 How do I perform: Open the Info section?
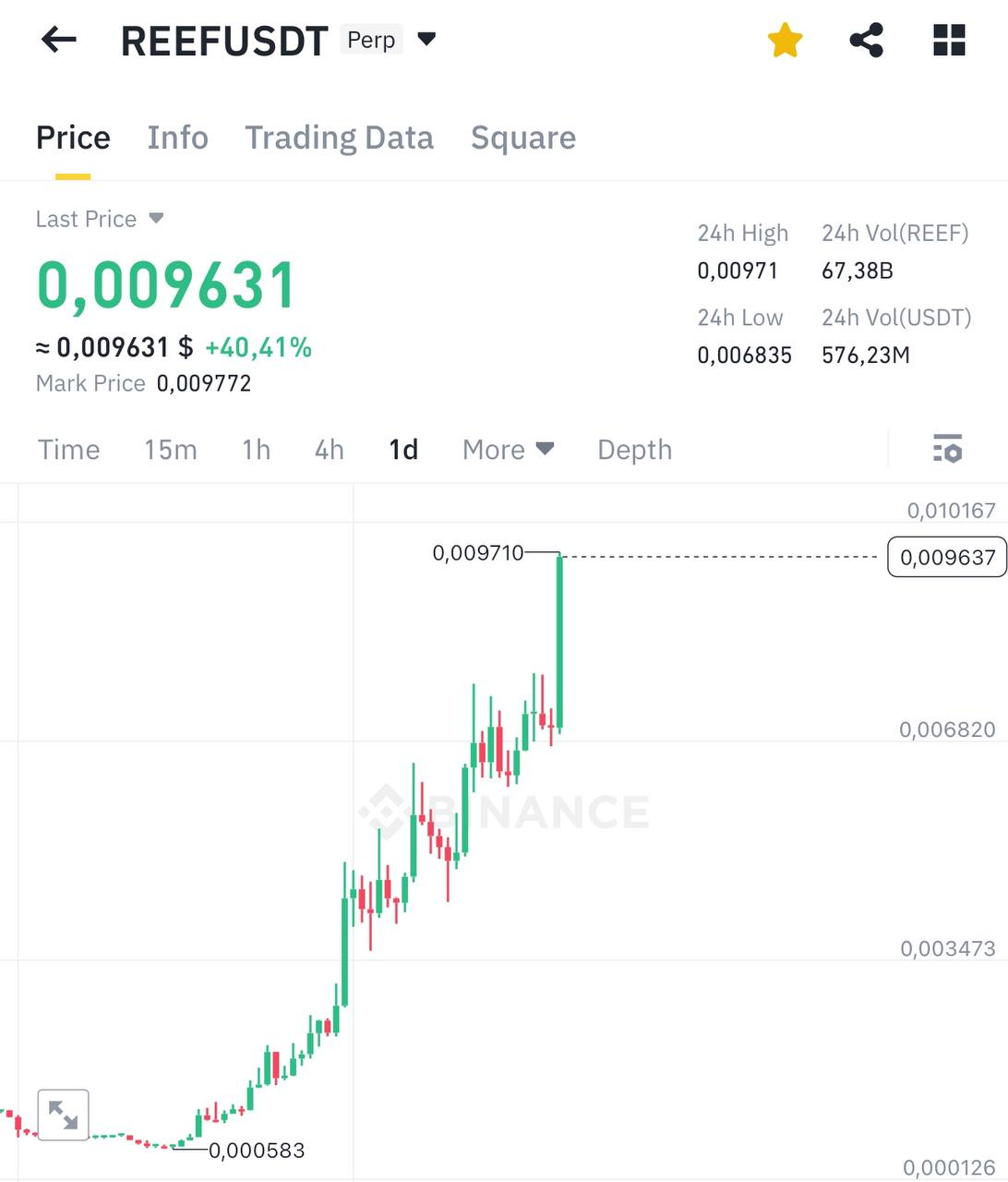point(177,137)
